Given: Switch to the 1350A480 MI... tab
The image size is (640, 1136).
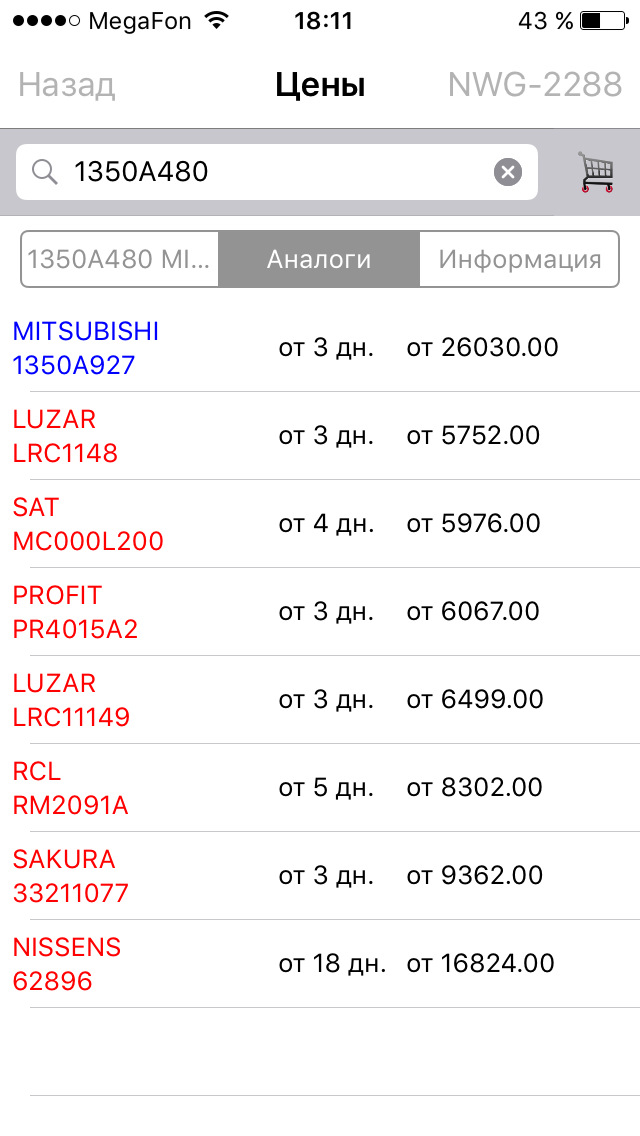Looking at the screenshot, I should 120,260.
